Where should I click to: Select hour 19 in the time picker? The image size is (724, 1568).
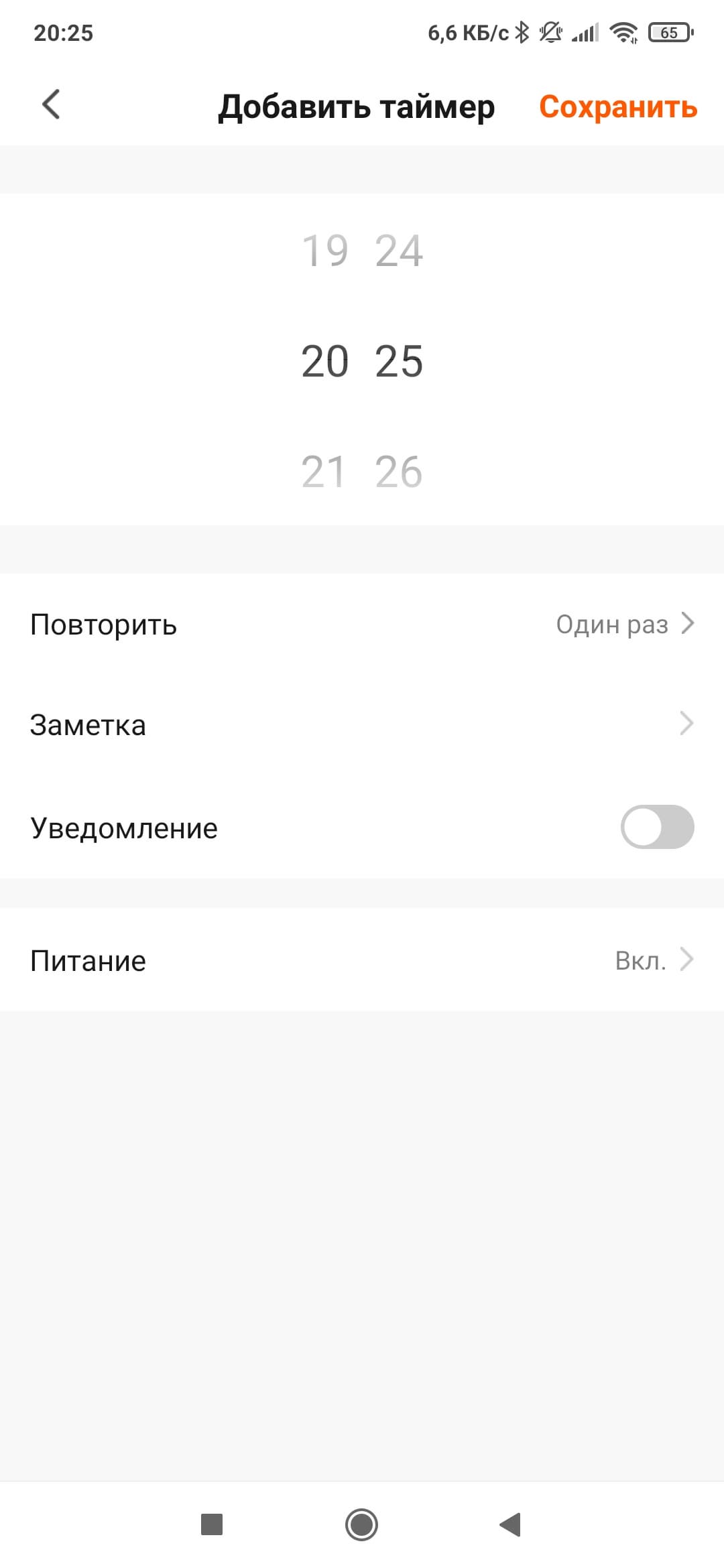(x=325, y=251)
